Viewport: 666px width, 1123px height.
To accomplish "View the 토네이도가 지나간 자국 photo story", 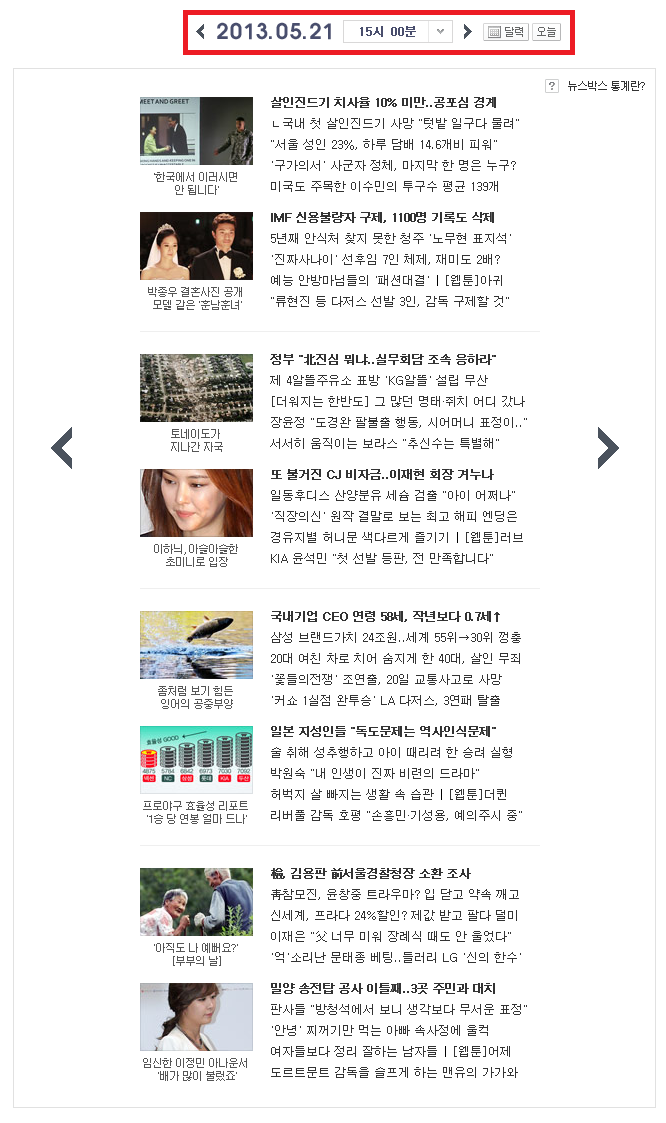I will 196,388.
